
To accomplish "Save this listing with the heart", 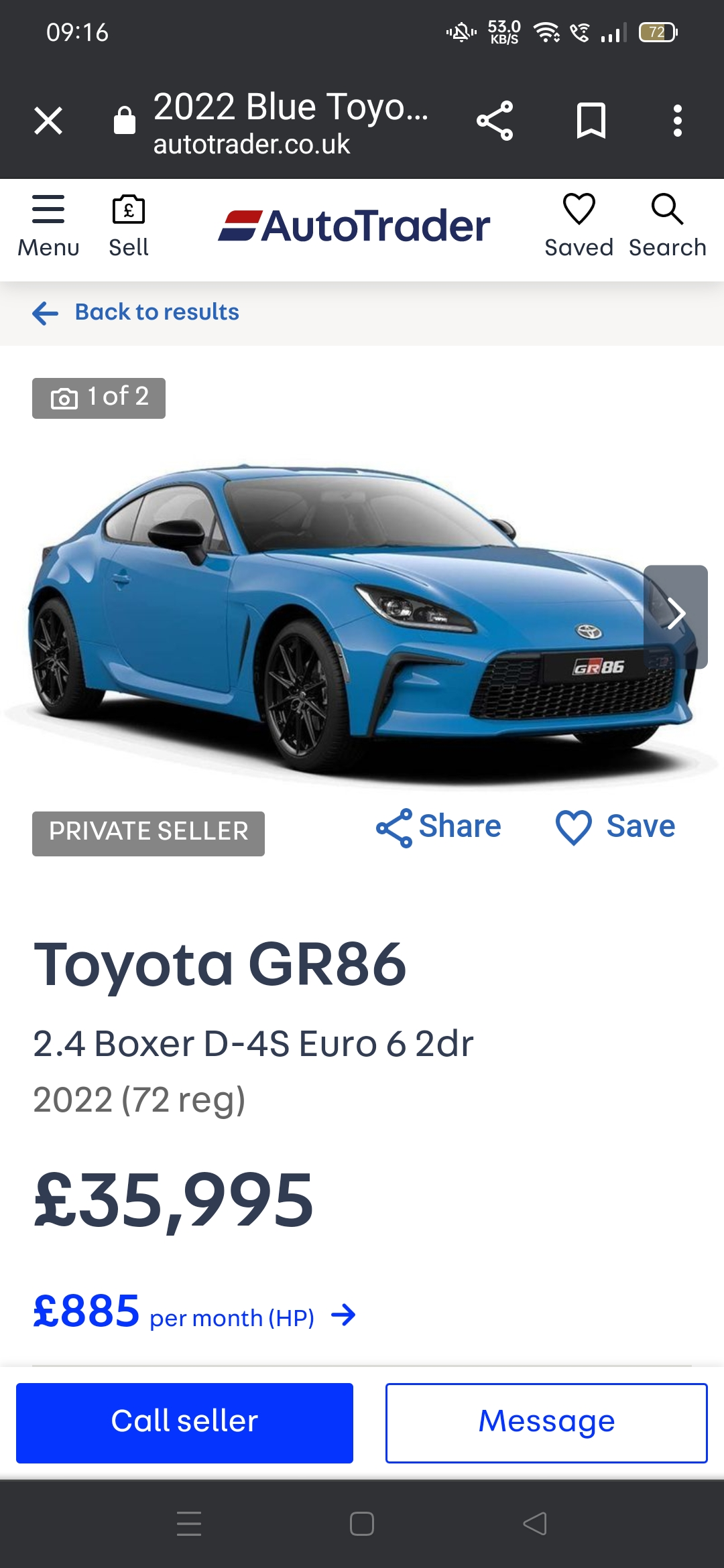I will [615, 827].
